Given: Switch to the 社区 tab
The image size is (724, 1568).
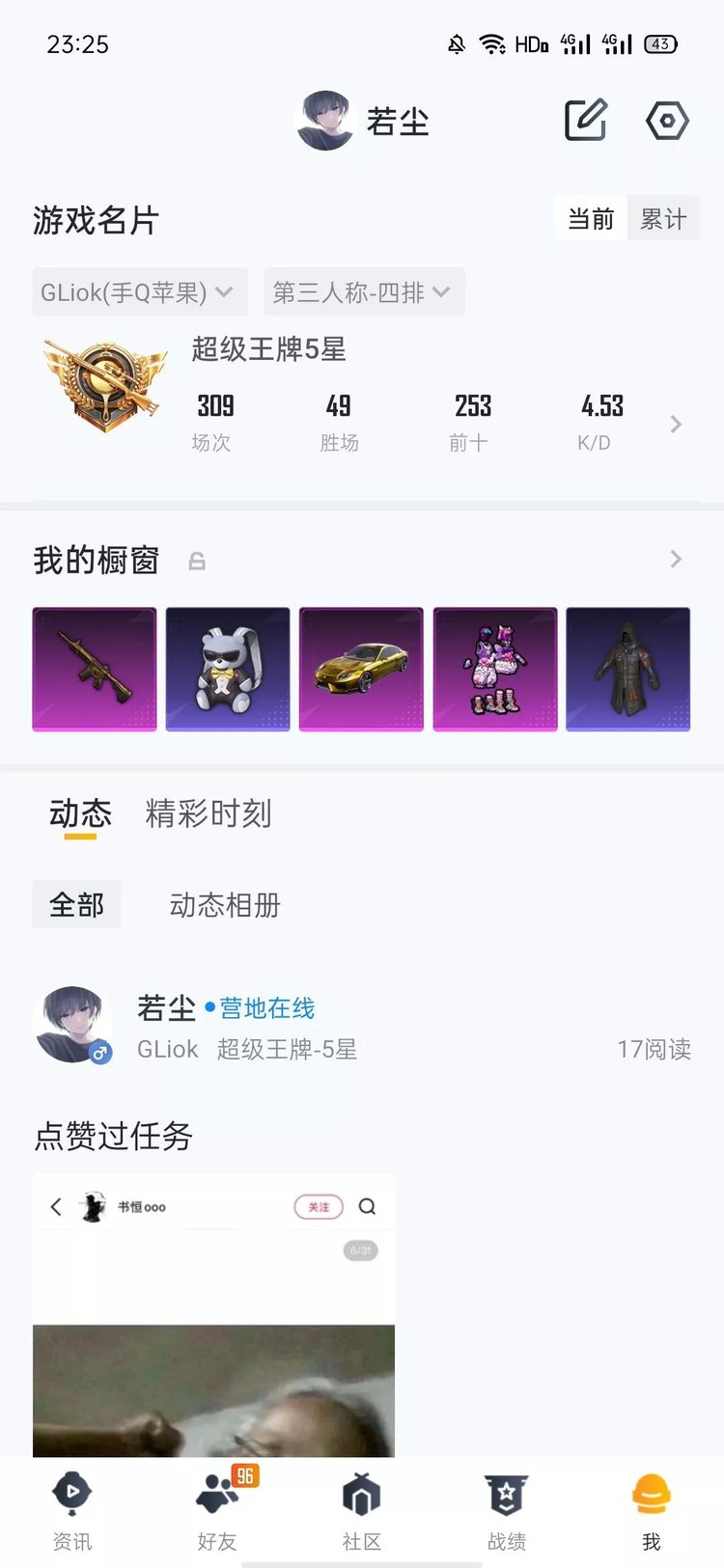Looking at the screenshot, I should click(x=362, y=1510).
